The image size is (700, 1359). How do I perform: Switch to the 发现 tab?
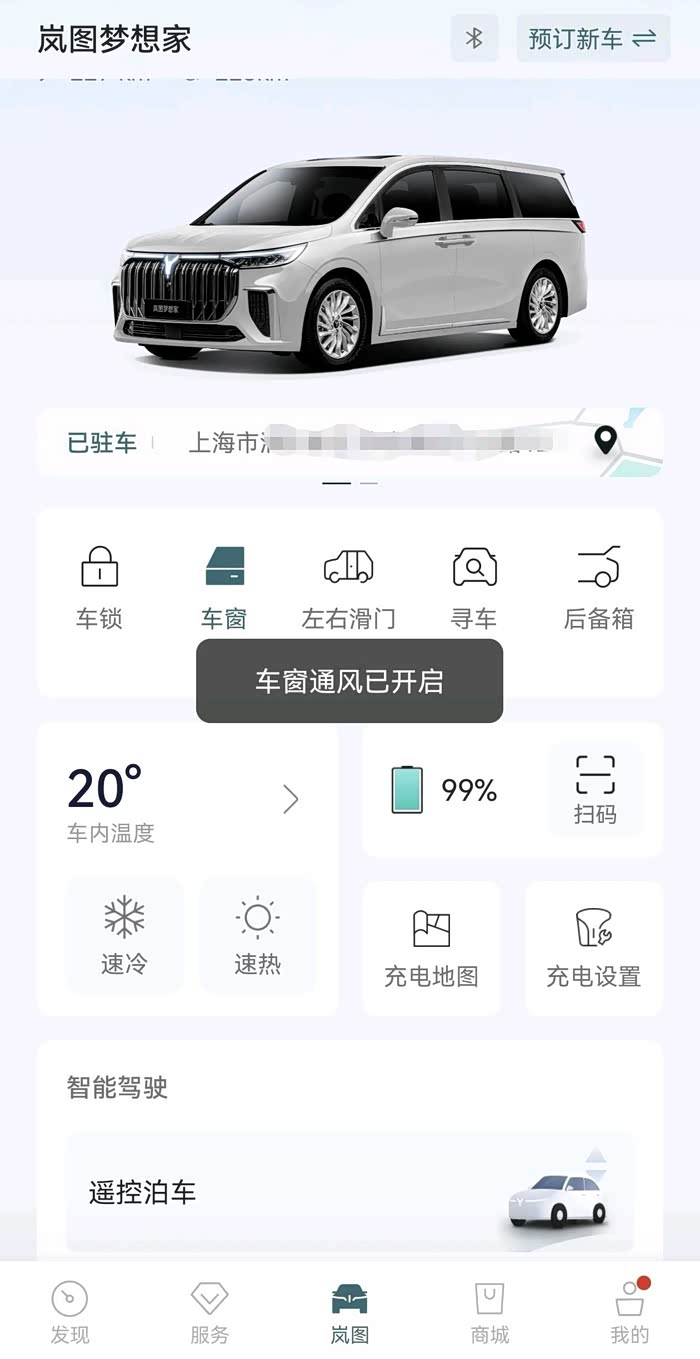tap(70, 1312)
